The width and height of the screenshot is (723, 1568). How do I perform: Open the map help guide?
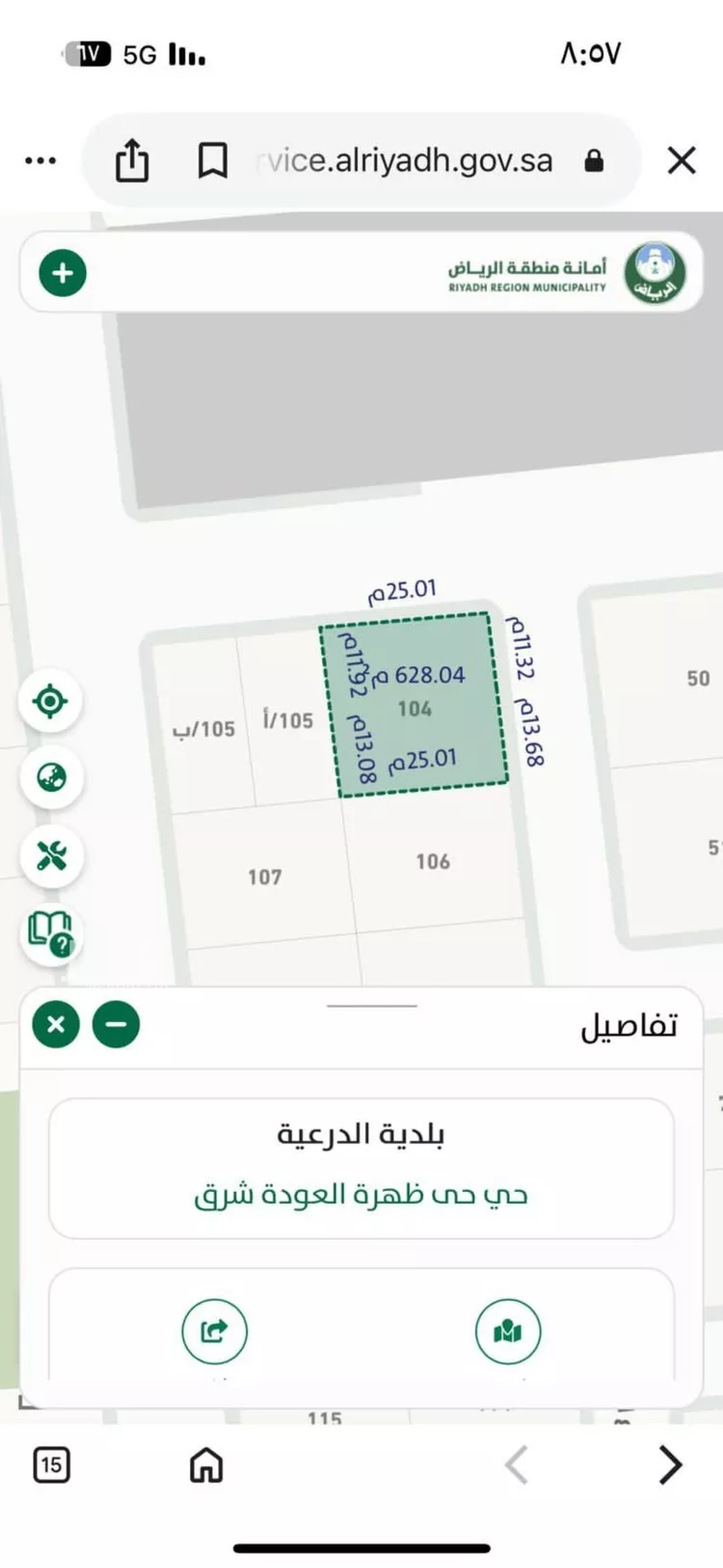pyautogui.click(x=50, y=933)
